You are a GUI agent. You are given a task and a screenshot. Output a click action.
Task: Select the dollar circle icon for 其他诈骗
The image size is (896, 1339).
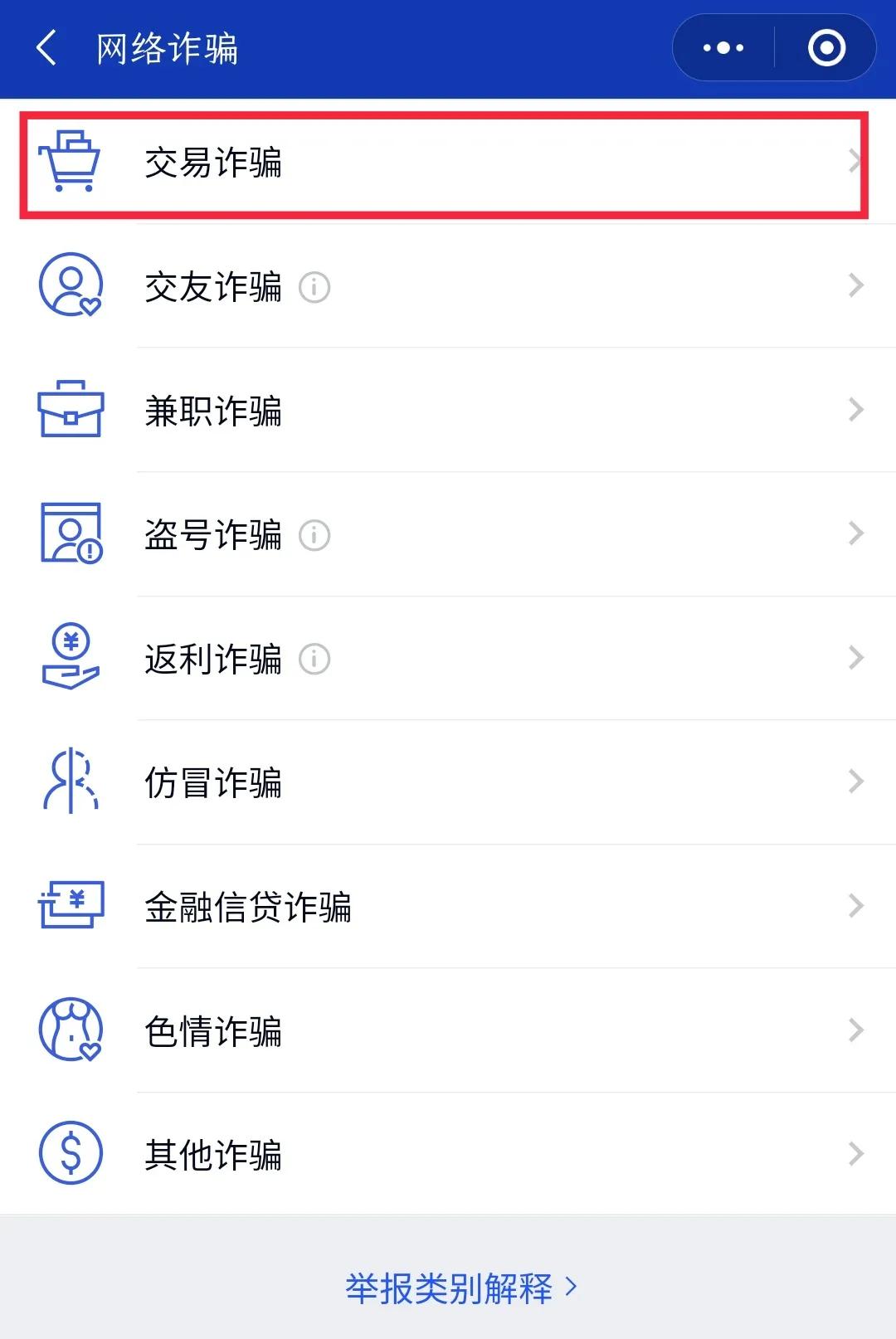71,1153
